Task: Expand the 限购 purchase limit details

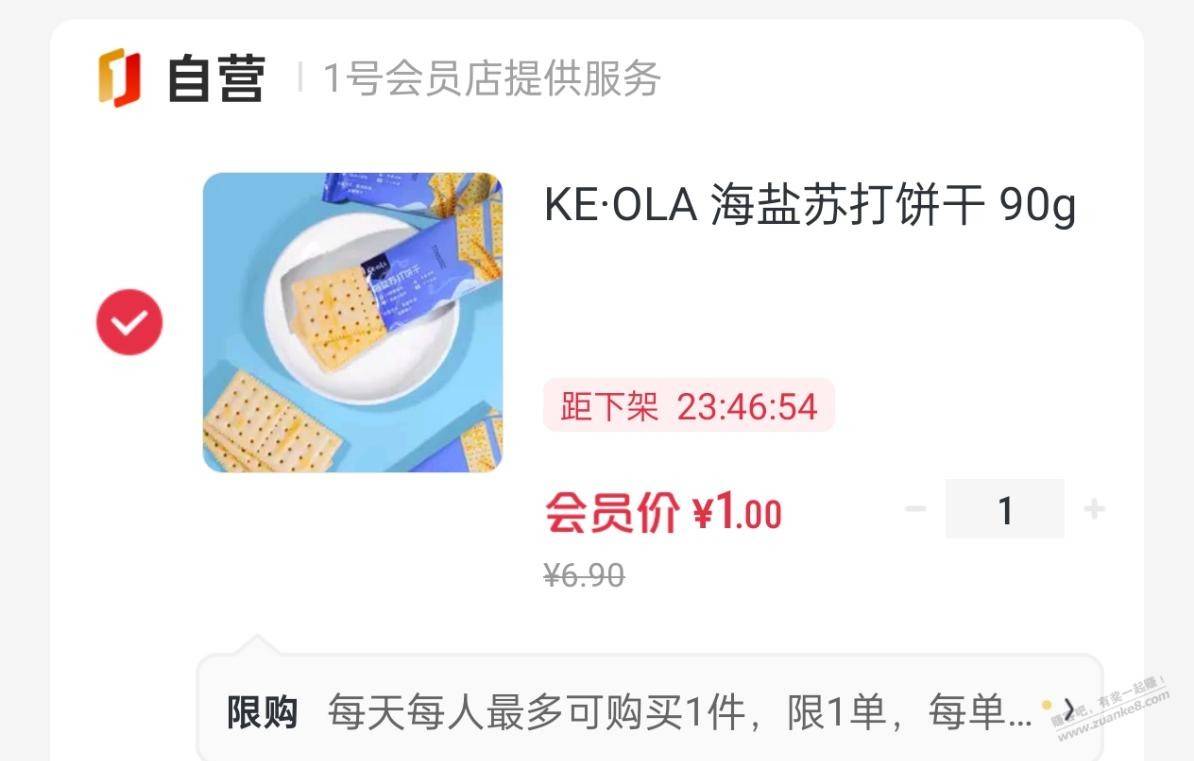Action: [1068, 712]
